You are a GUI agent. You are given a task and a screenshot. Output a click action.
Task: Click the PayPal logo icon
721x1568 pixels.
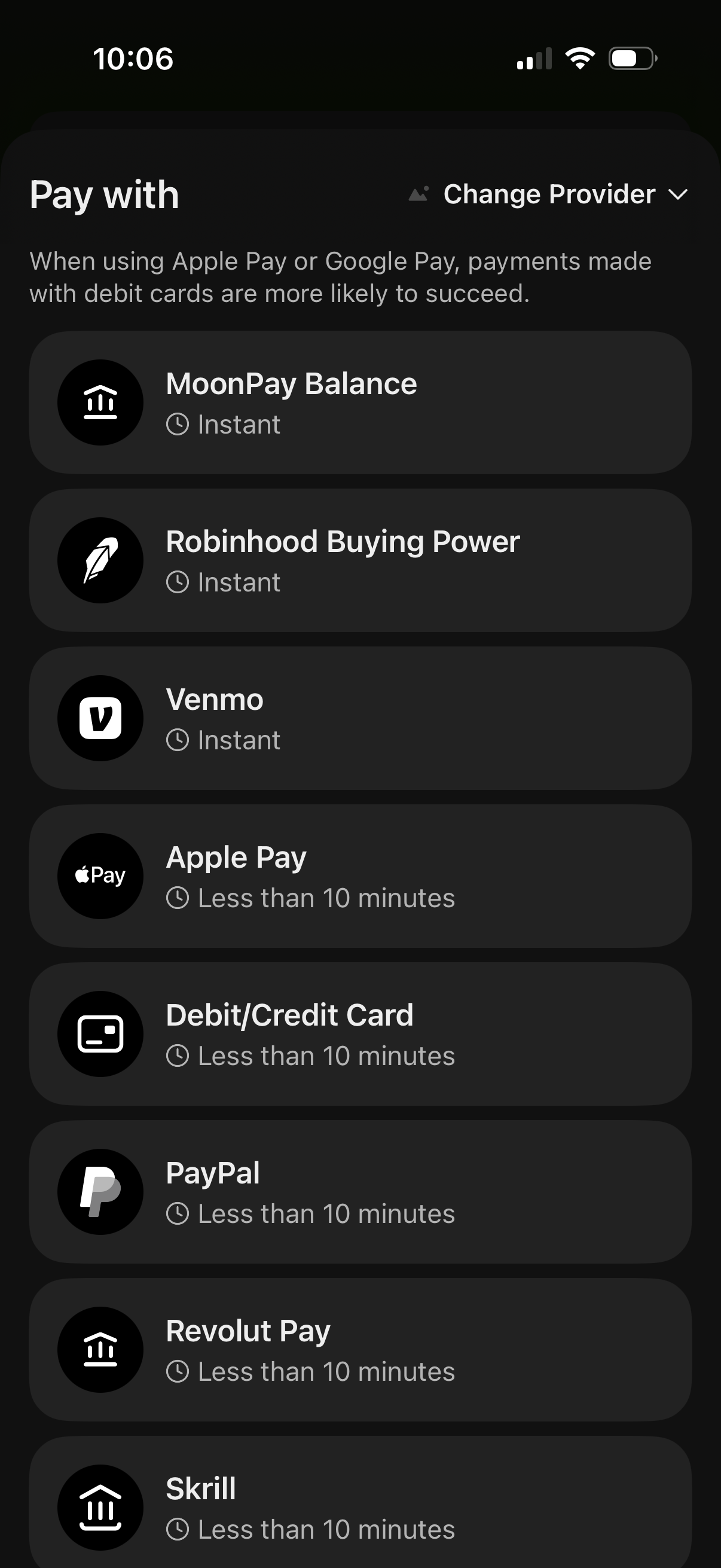click(100, 1191)
